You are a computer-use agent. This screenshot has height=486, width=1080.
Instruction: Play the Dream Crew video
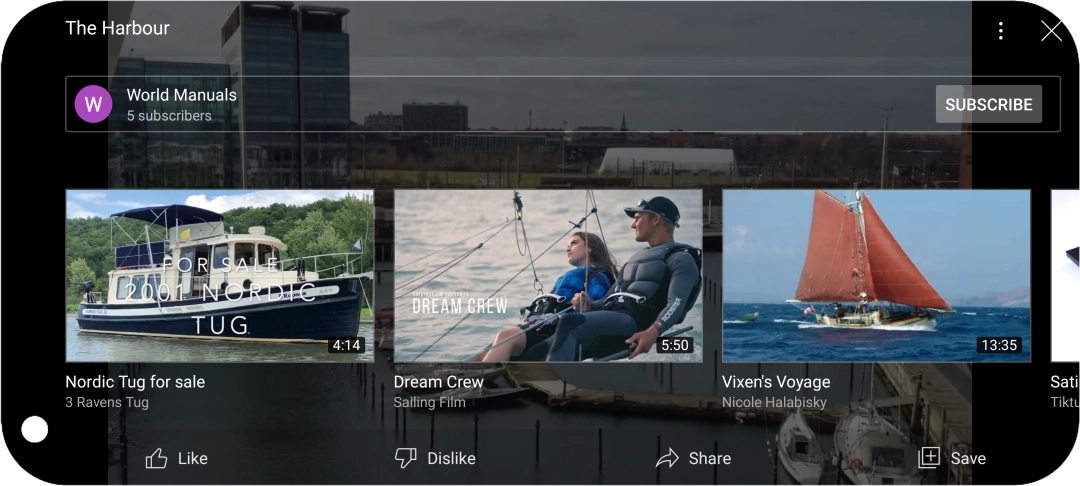point(547,276)
